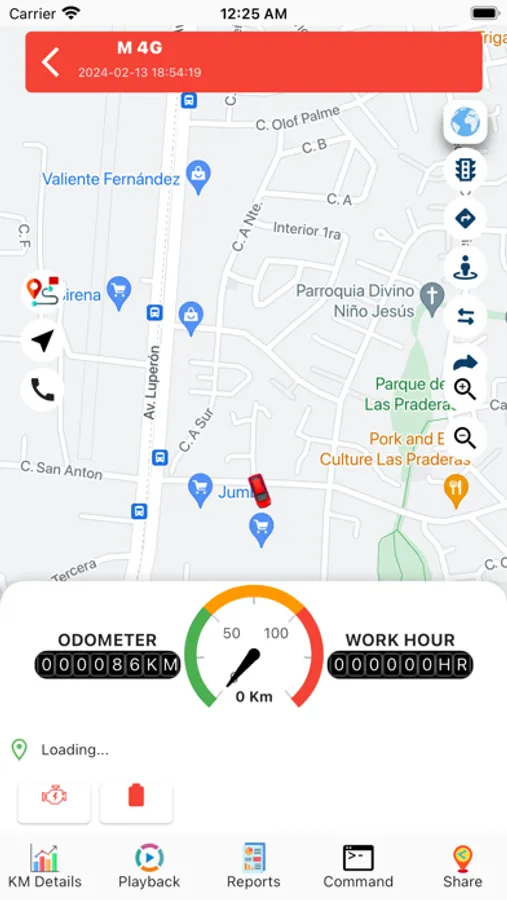Open street view person icon

(465, 267)
